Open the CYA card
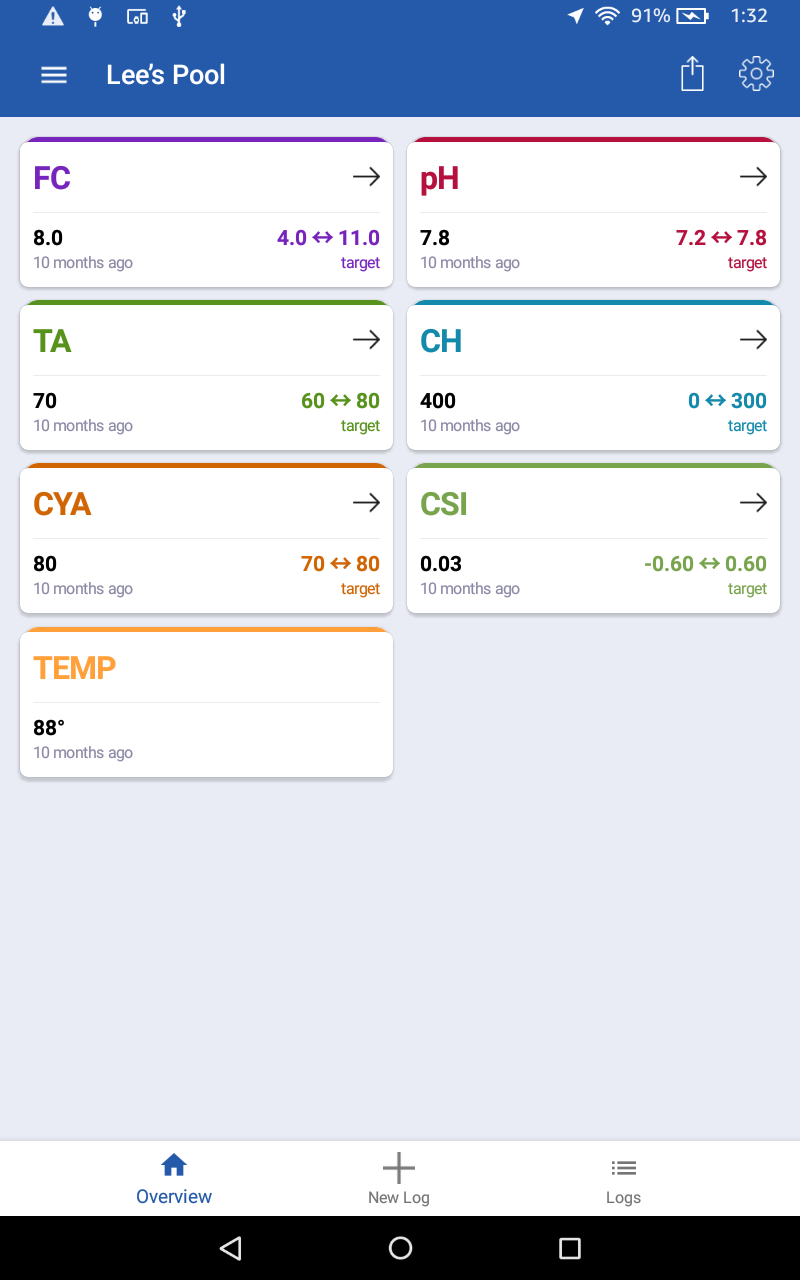The height and width of the screenshot is (1280, 800). [206, 539]
